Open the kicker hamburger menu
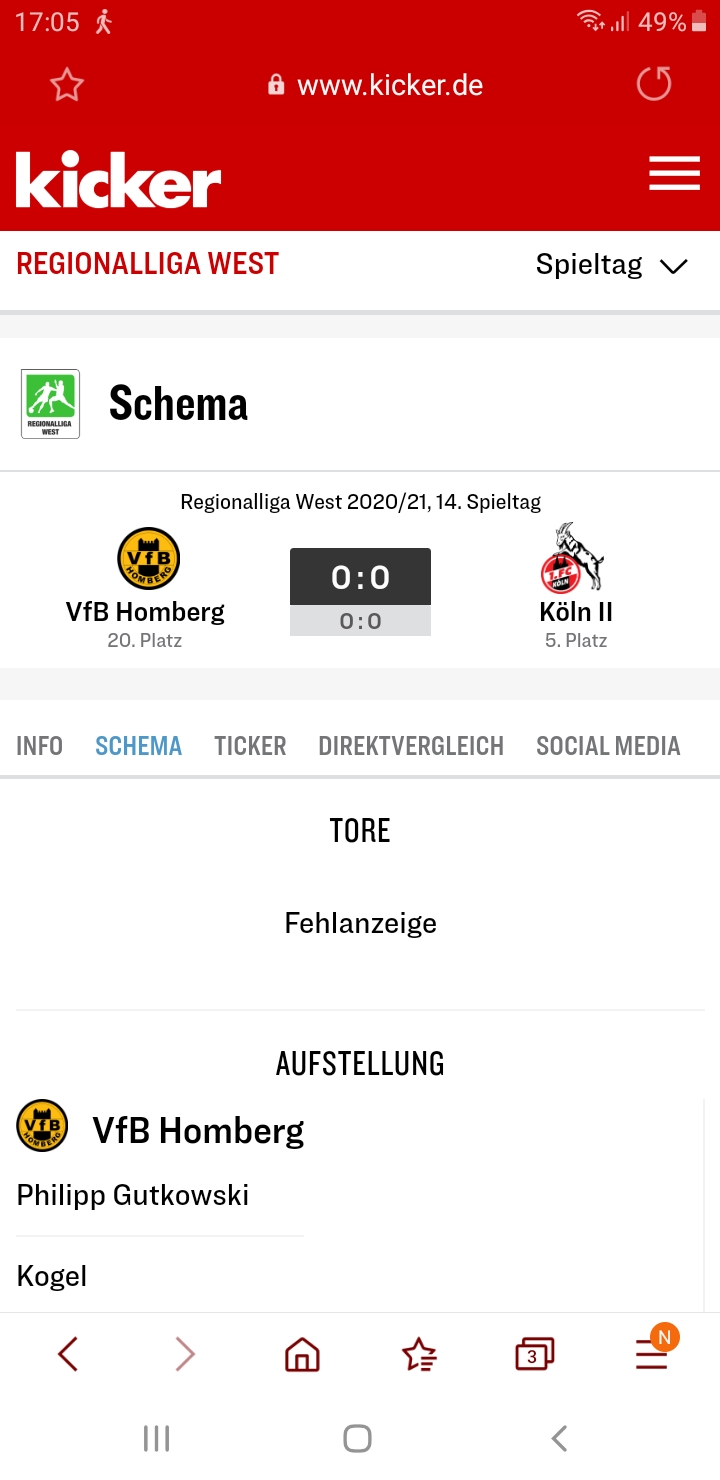Image resolution: width=720 pixels, height=1480 pixels. [x=674, y=173]
